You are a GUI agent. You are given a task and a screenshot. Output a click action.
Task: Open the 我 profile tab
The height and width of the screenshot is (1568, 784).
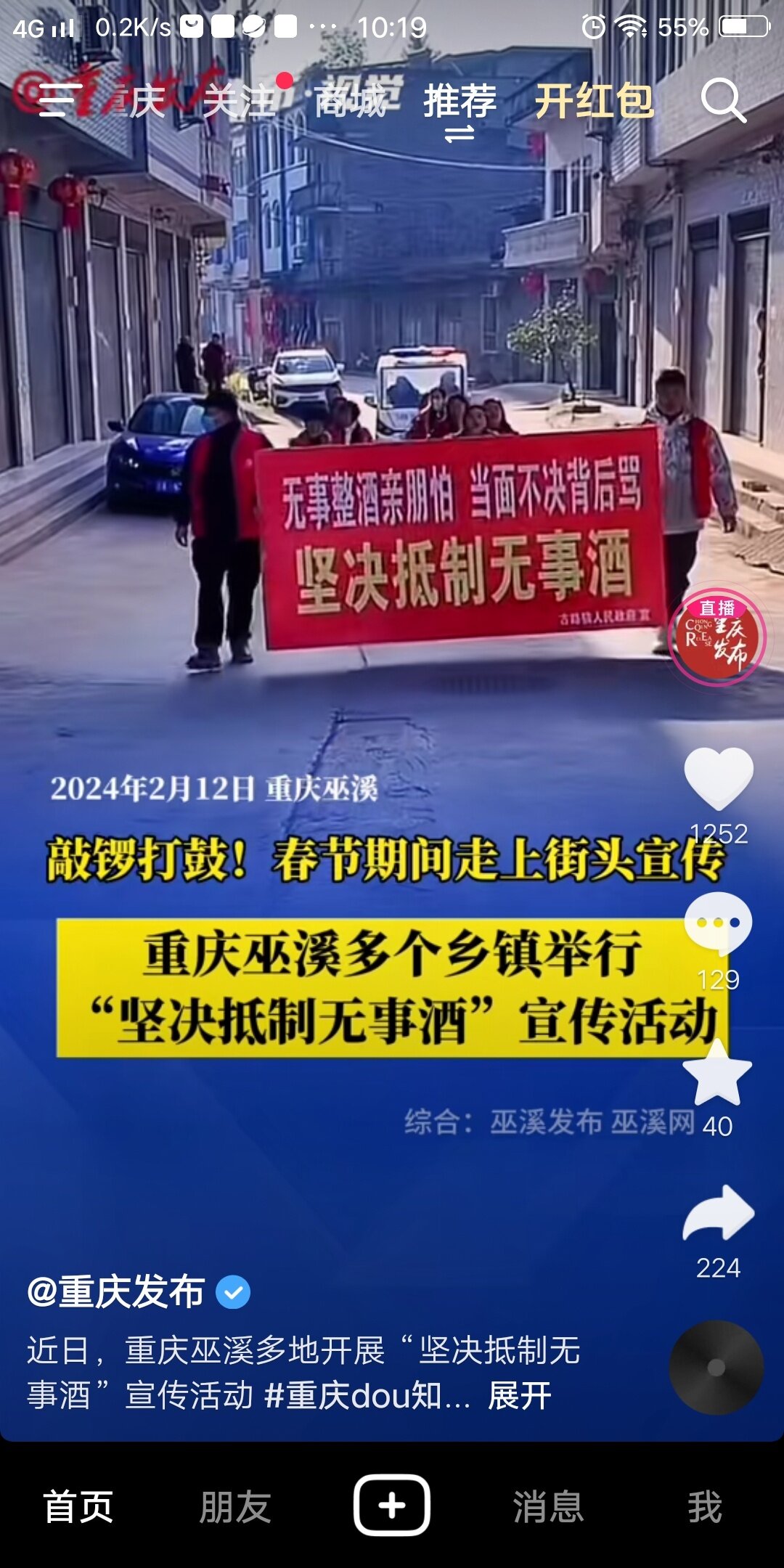705,1506
